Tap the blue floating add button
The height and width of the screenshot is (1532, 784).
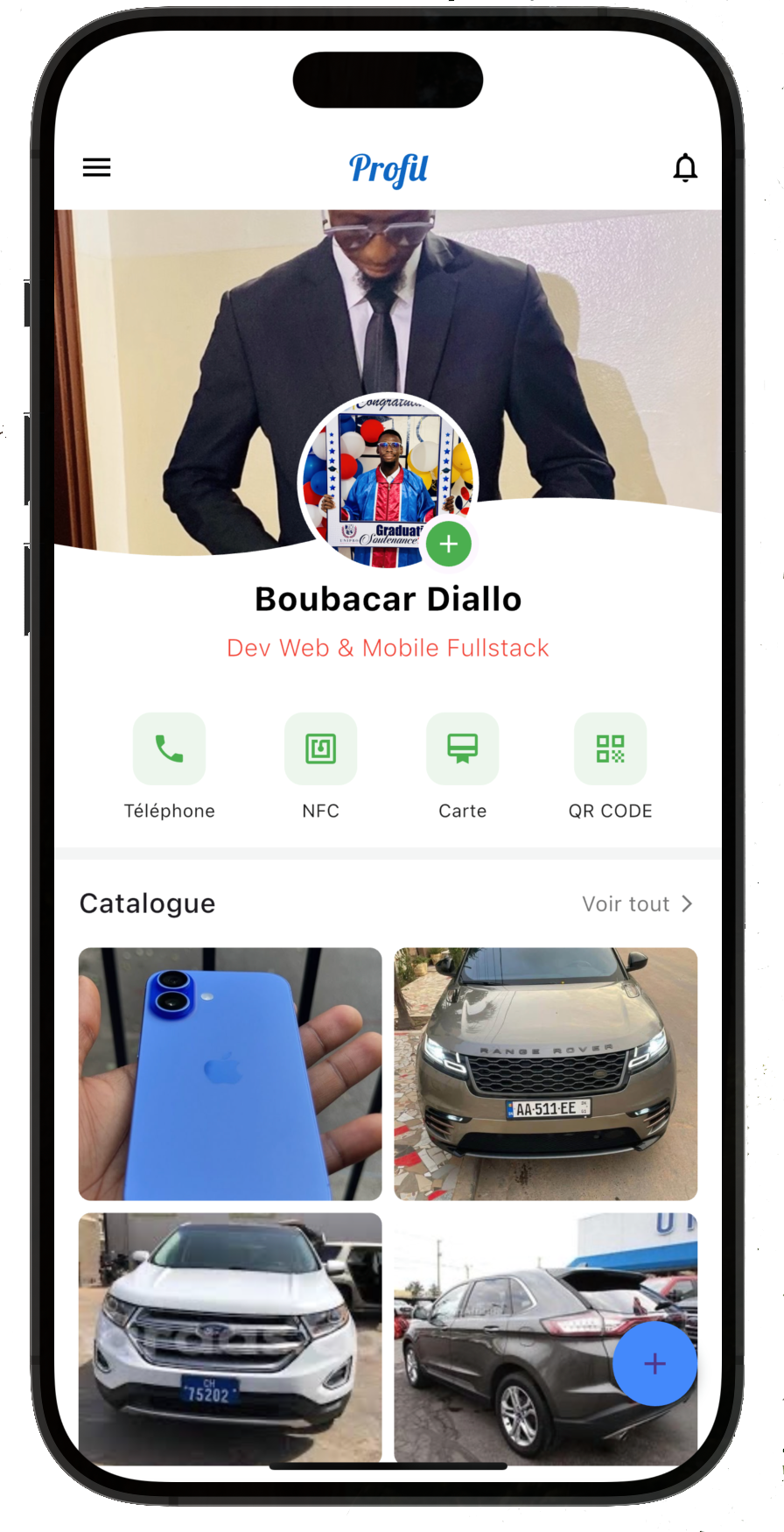(654, 1363)
